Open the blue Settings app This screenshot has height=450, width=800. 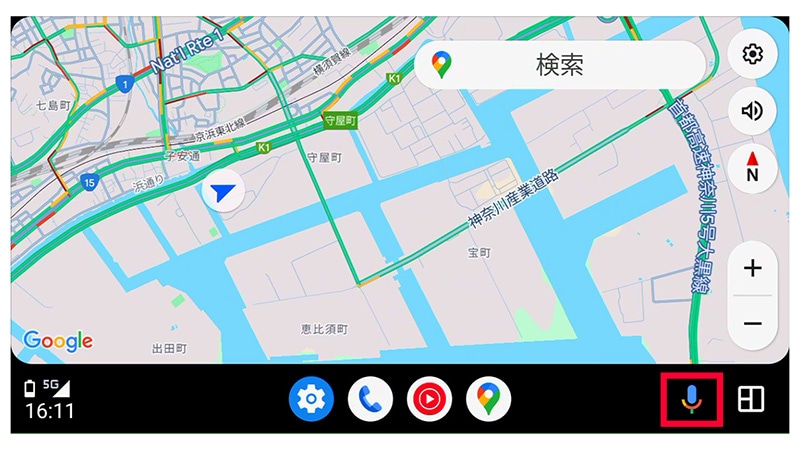tap(311, 399)
